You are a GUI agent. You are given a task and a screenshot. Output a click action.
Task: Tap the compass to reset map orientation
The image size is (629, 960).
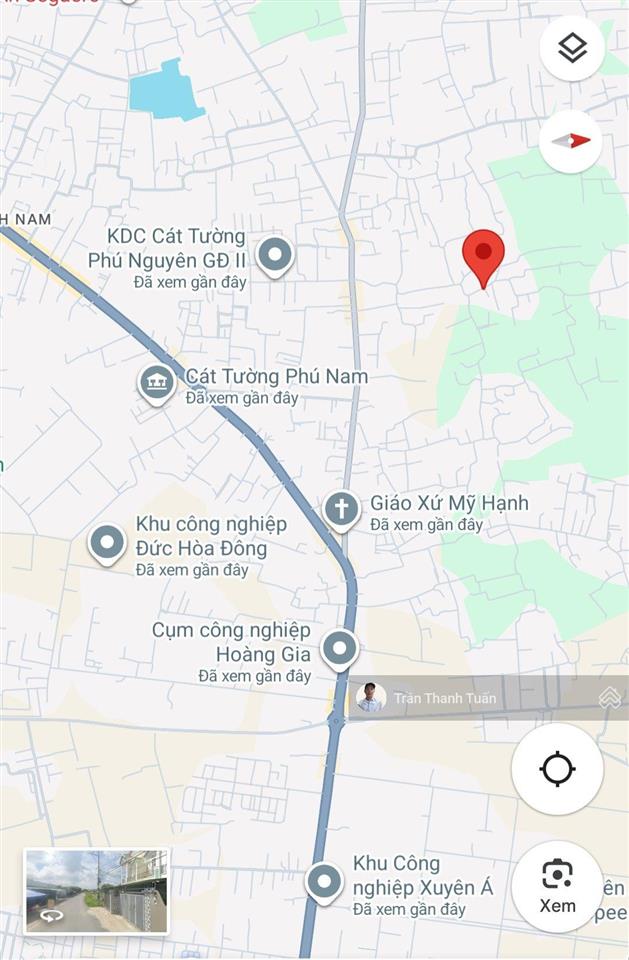pyautogui.click(x=571, y=141)
